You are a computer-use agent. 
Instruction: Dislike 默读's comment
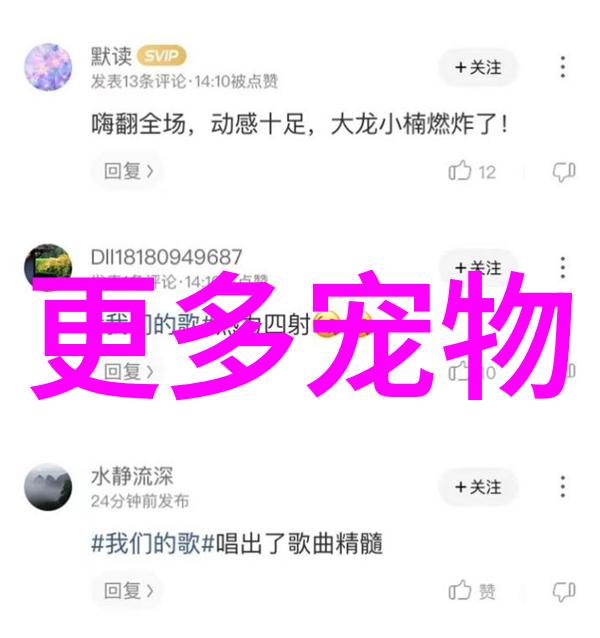click(564, 172)
